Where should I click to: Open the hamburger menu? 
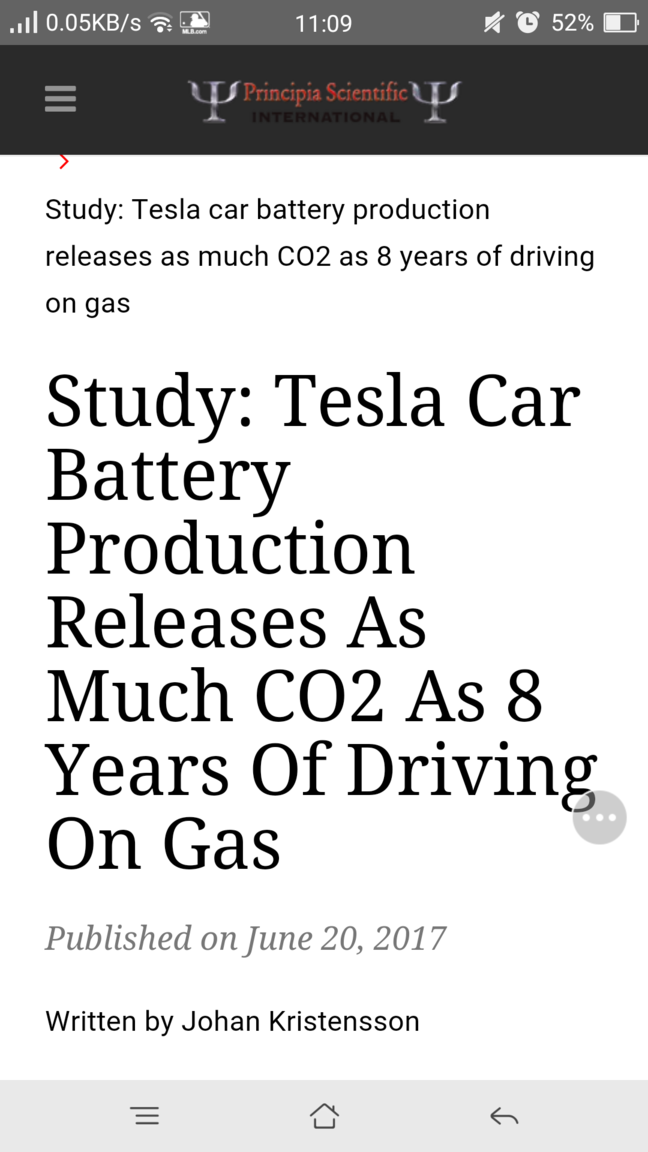click(60, 99)
